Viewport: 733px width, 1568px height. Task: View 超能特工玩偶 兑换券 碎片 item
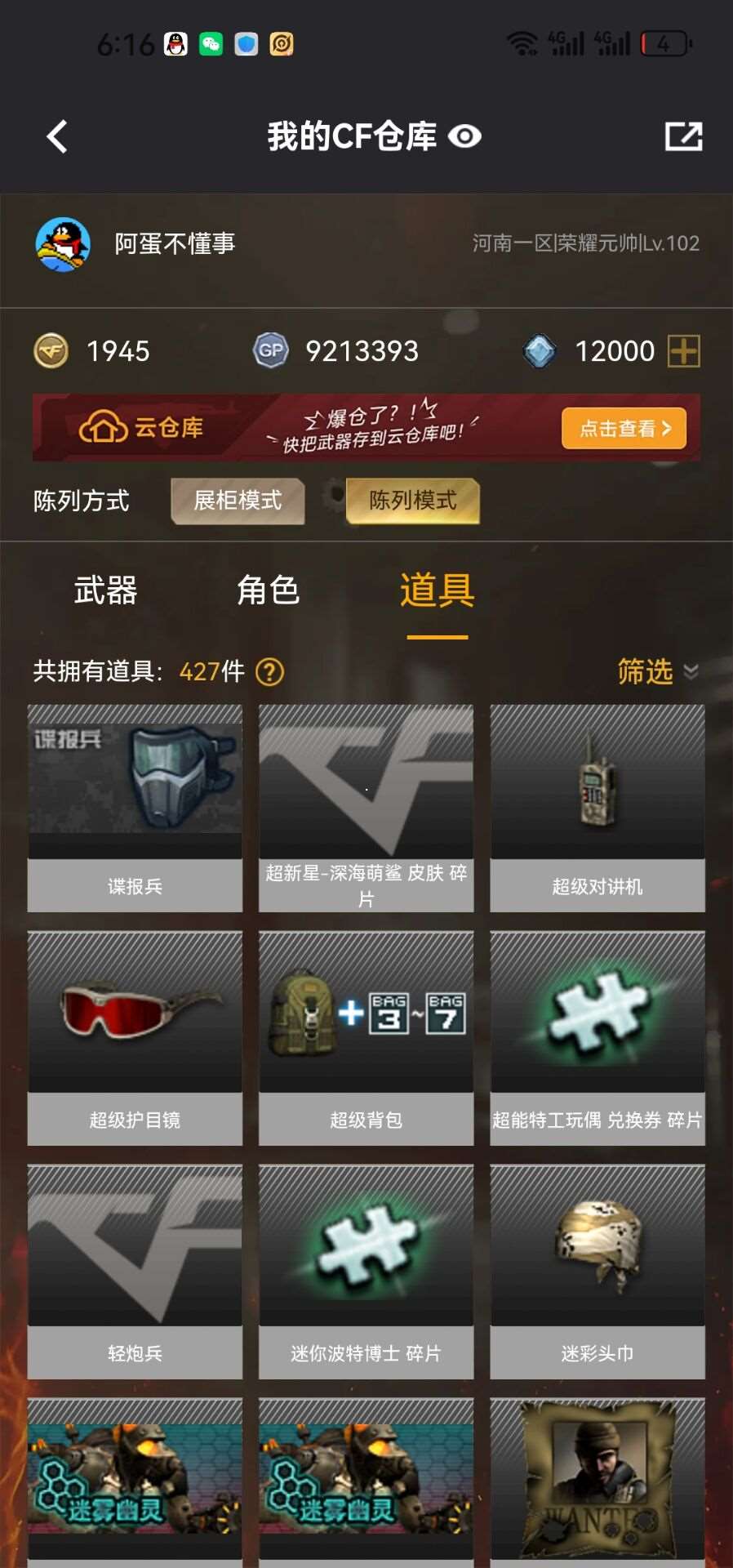[x=597, y=1037]
